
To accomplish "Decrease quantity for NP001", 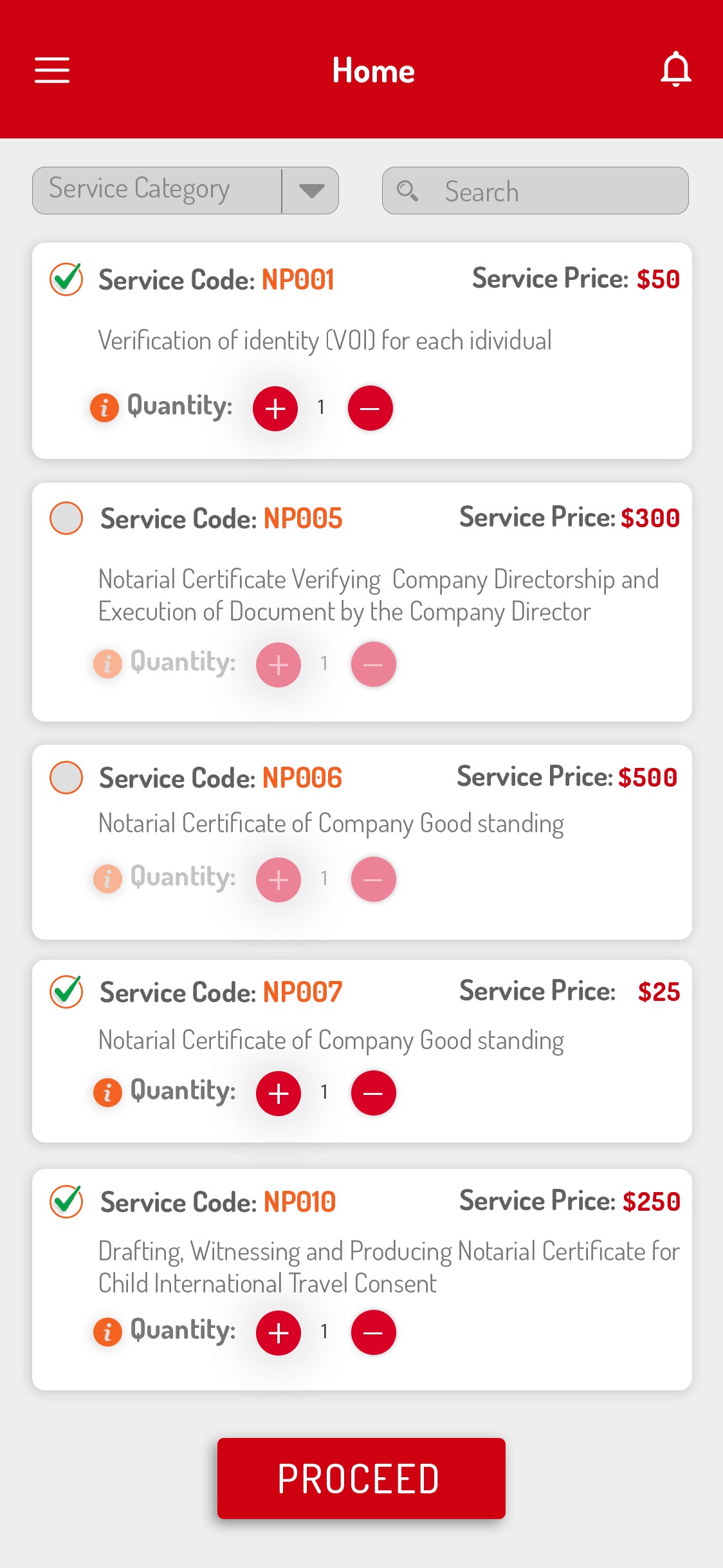I will [x=371, y=409].
